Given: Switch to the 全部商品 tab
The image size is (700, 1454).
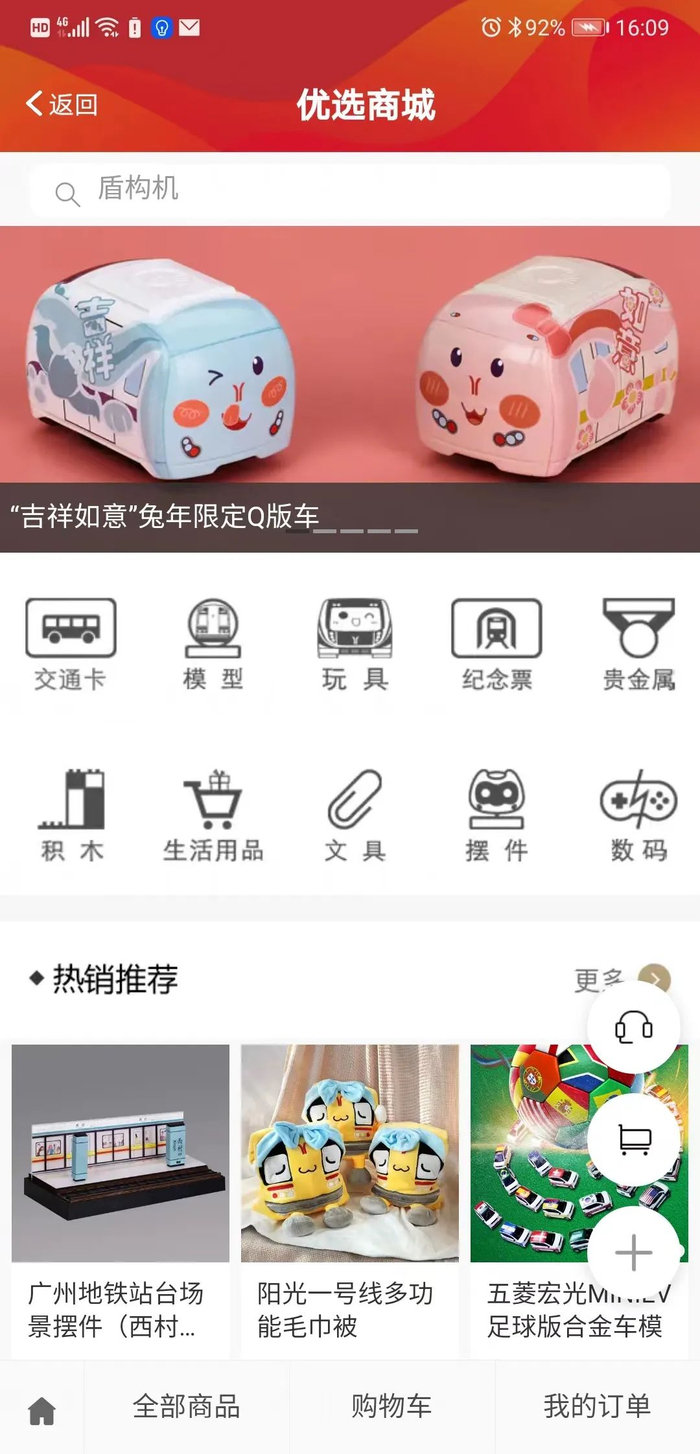Looking at the screenshot, I should click(x=186, y=1407).
